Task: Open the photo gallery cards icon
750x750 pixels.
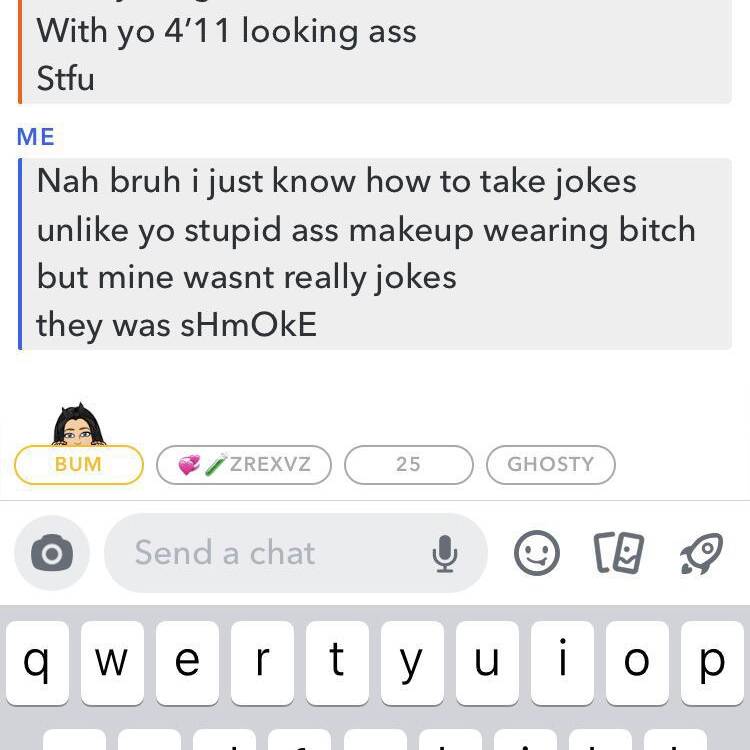Action: [x=618, y=553]
